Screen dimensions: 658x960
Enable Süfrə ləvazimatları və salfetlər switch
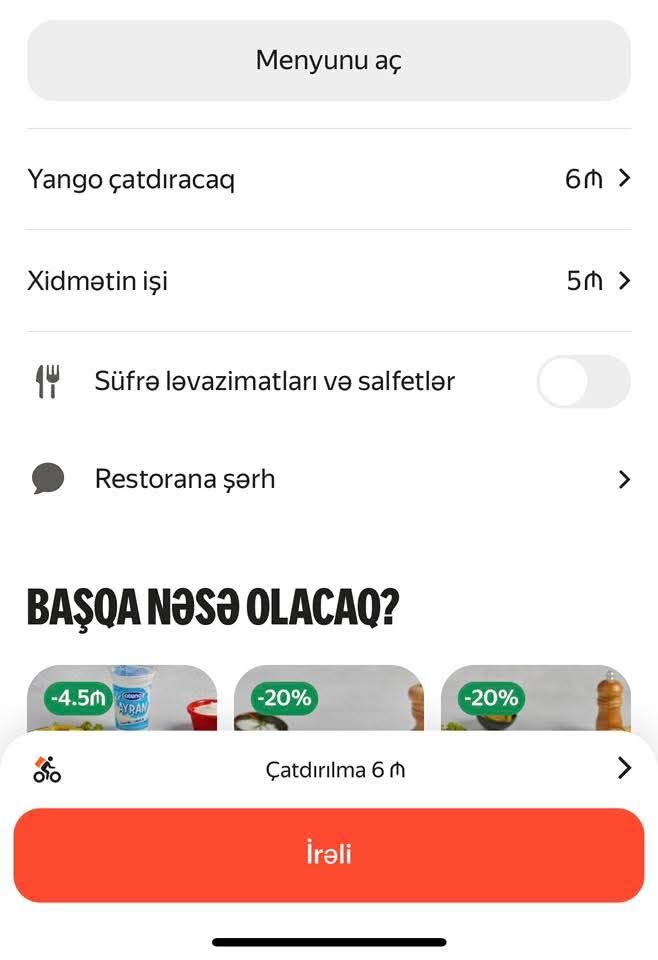583,382
